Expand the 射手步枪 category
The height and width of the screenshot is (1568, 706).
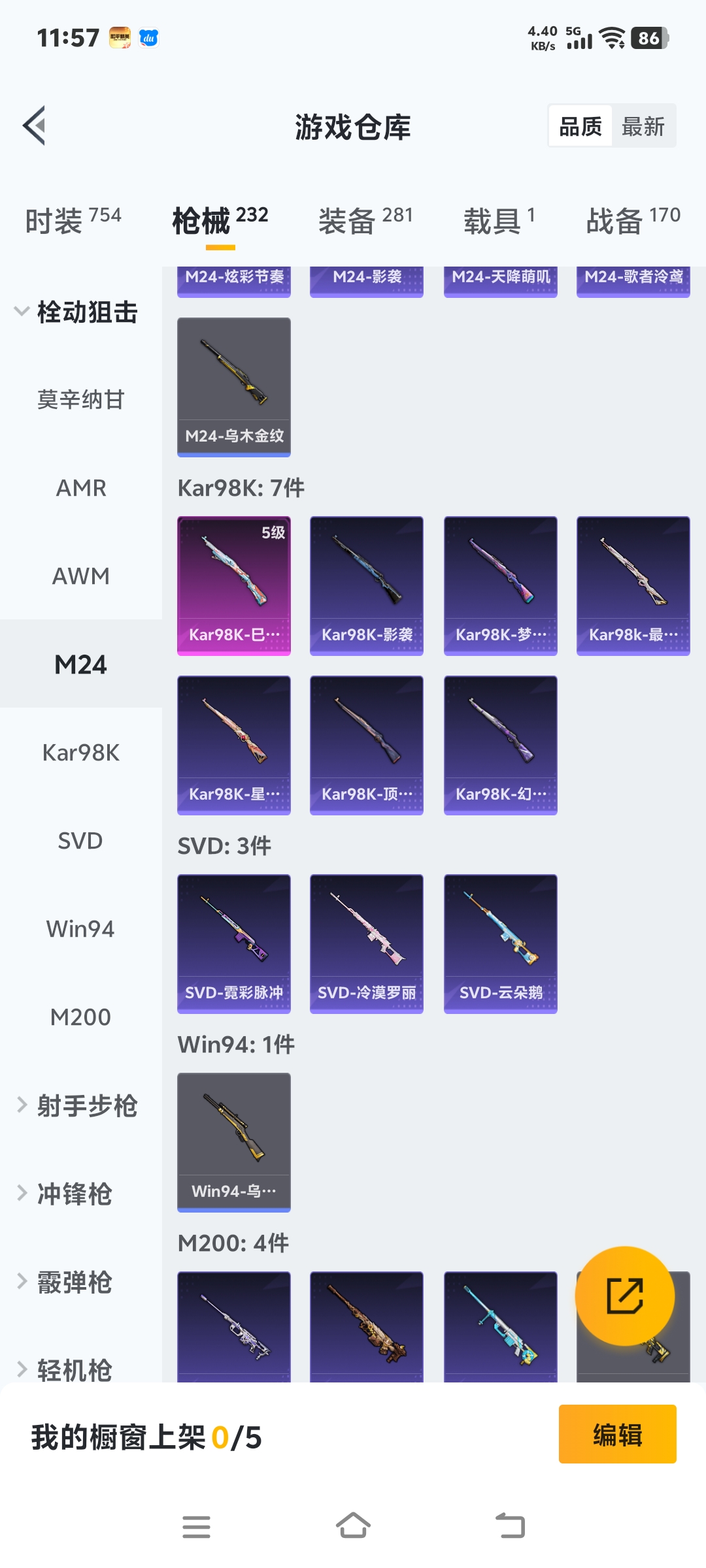coord(78,1105)
